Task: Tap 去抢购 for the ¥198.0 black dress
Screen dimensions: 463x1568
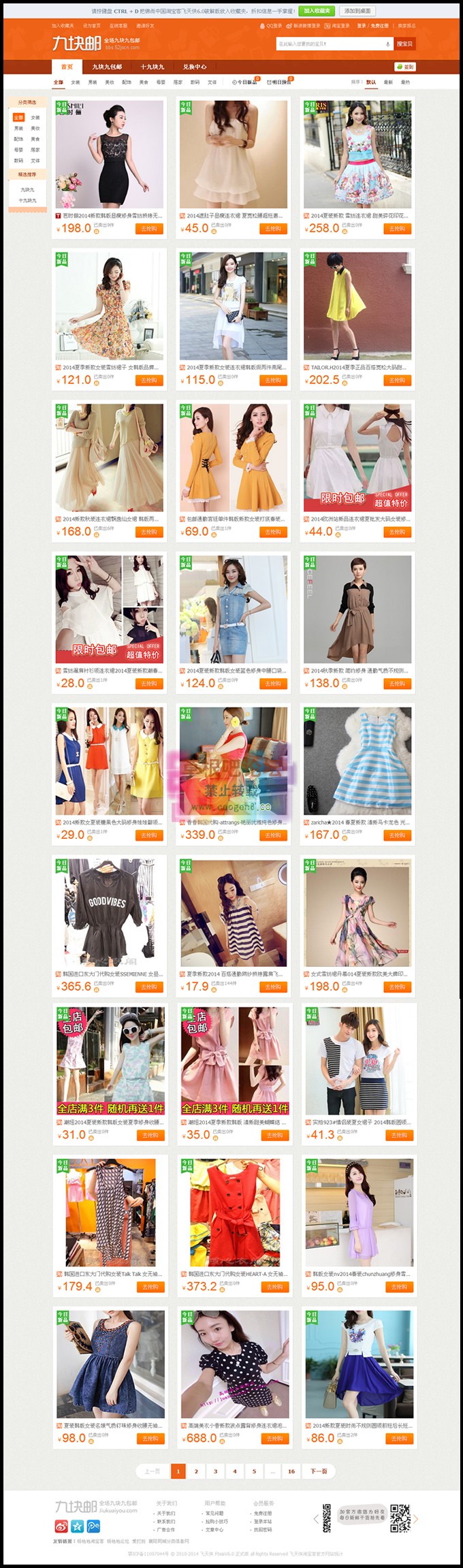Action: click(x=148, y=229)
